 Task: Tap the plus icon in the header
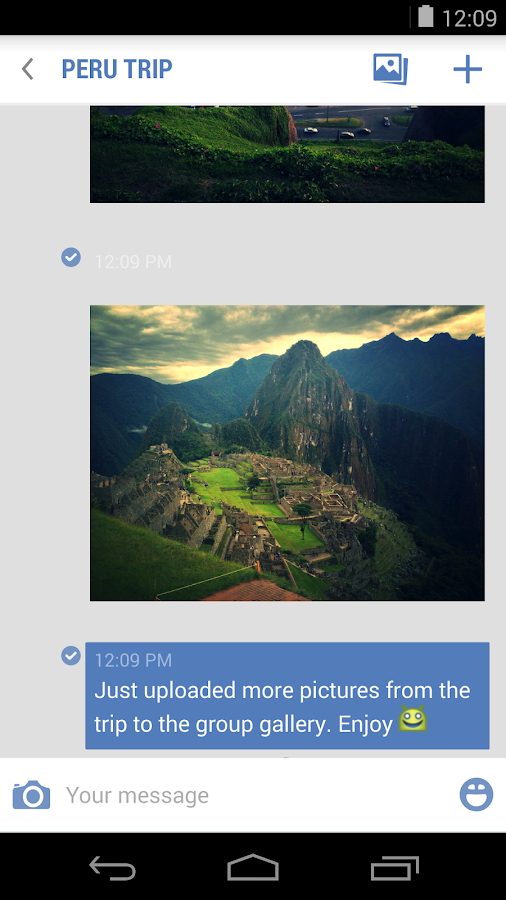click(468, 69)
